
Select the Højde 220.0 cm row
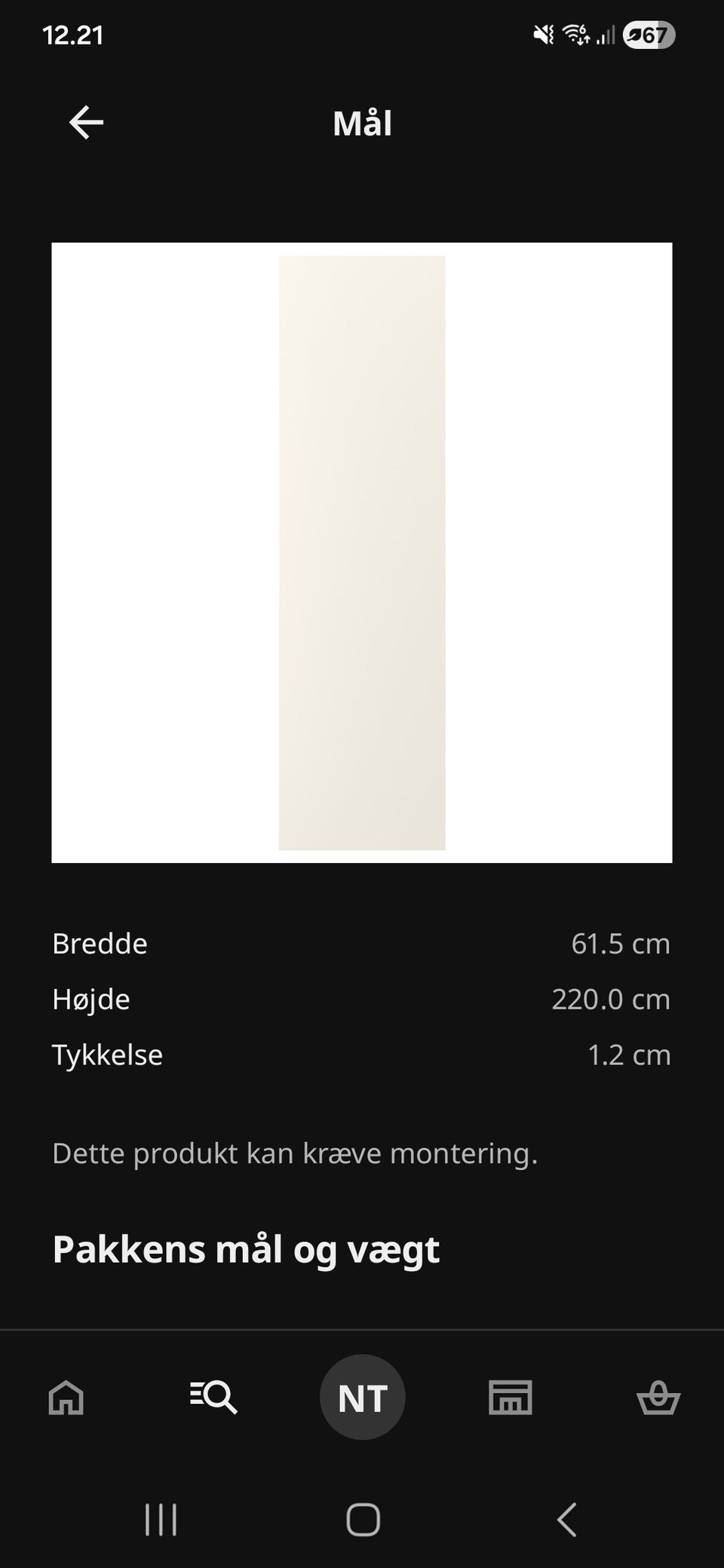pos(362,999)
